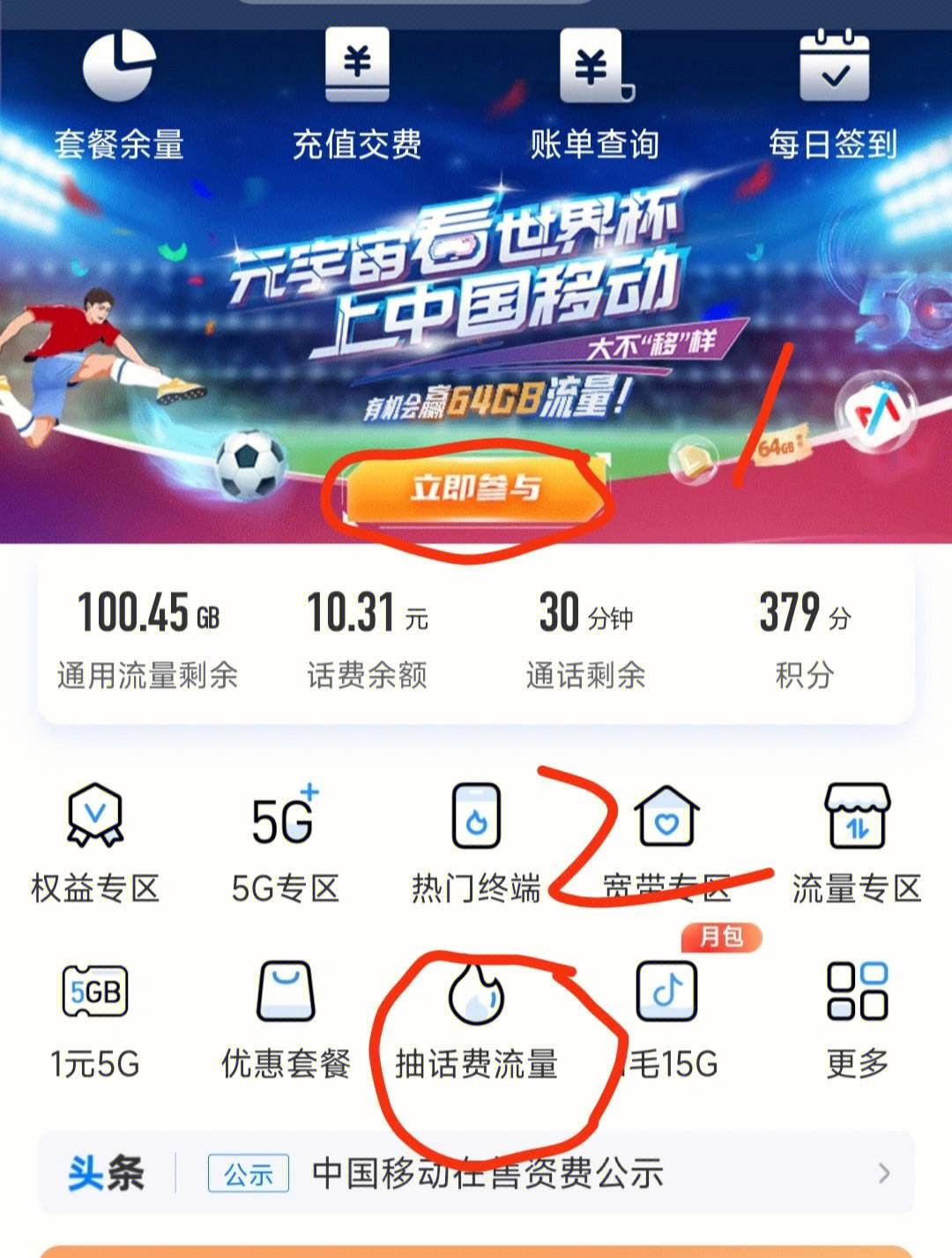
Task: Tap the 立即参与 banner button
Action: point(476,489)
